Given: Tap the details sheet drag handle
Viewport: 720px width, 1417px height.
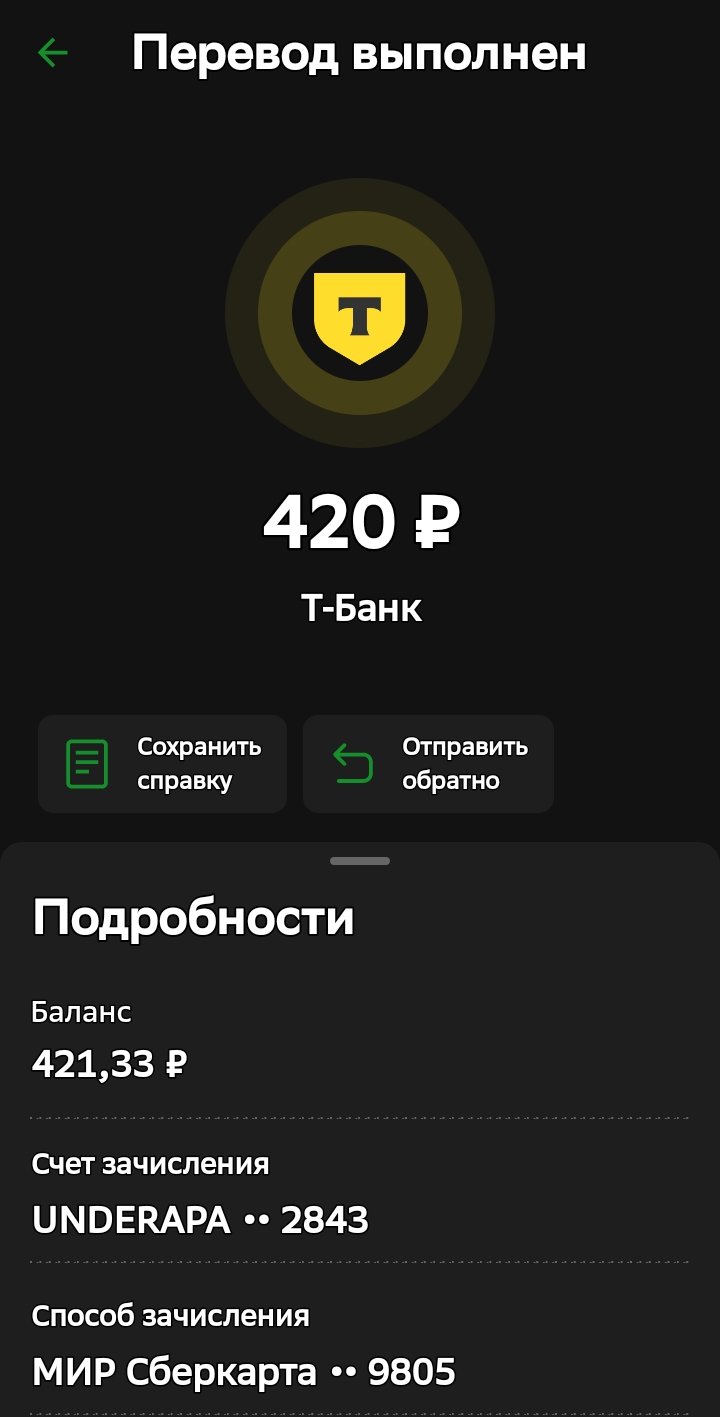Looking at the screenshot, I should (x=360, y=861).
